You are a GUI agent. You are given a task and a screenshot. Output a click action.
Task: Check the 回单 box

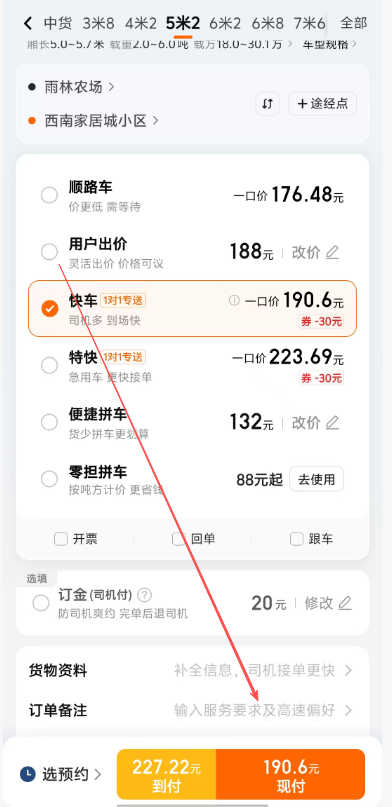[x=193, y=539]
